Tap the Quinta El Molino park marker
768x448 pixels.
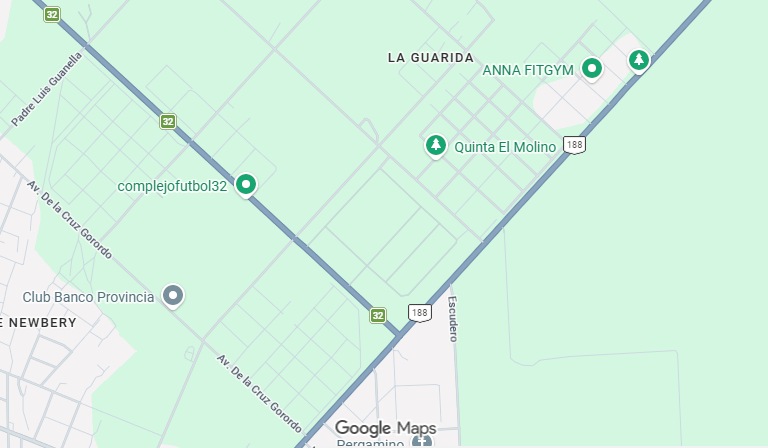coord(435,146)
